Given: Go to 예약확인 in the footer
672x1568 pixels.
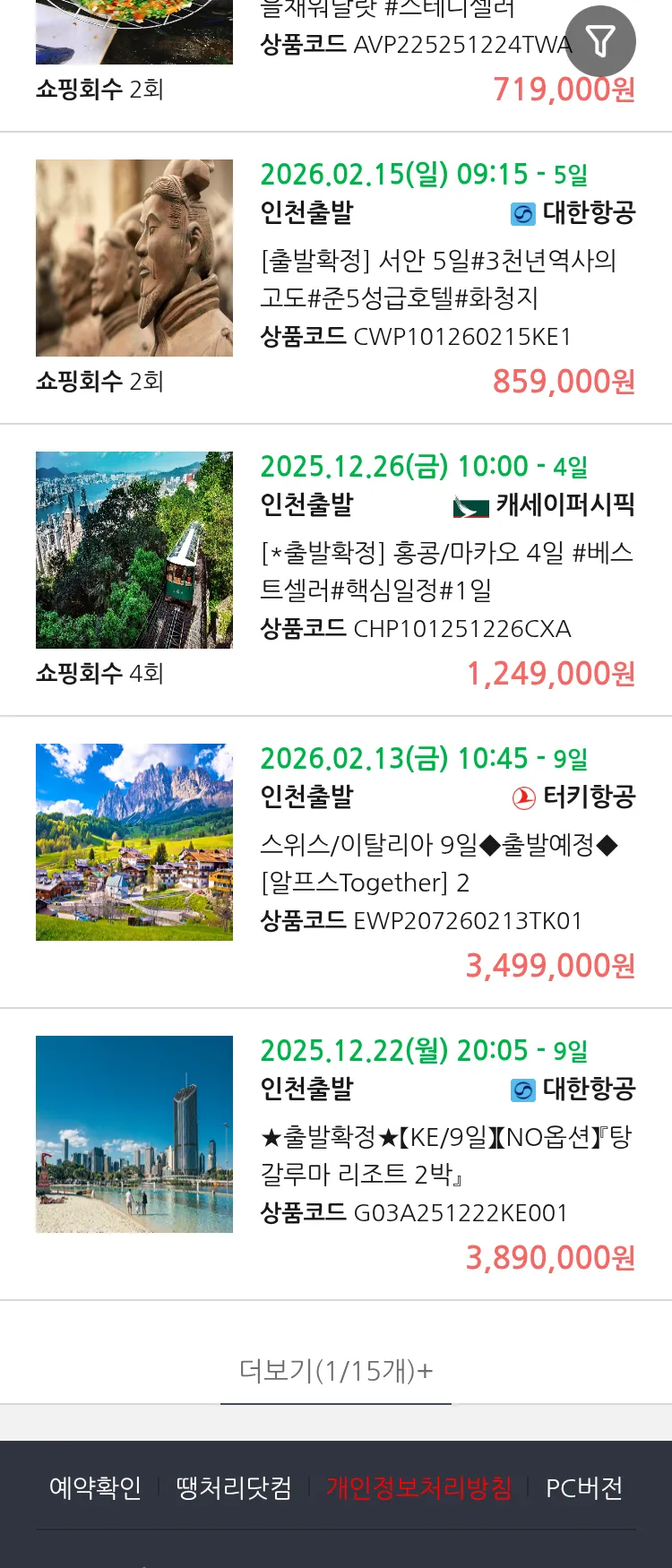Looking at the screenshot, I should click(x=95, y=1488).
